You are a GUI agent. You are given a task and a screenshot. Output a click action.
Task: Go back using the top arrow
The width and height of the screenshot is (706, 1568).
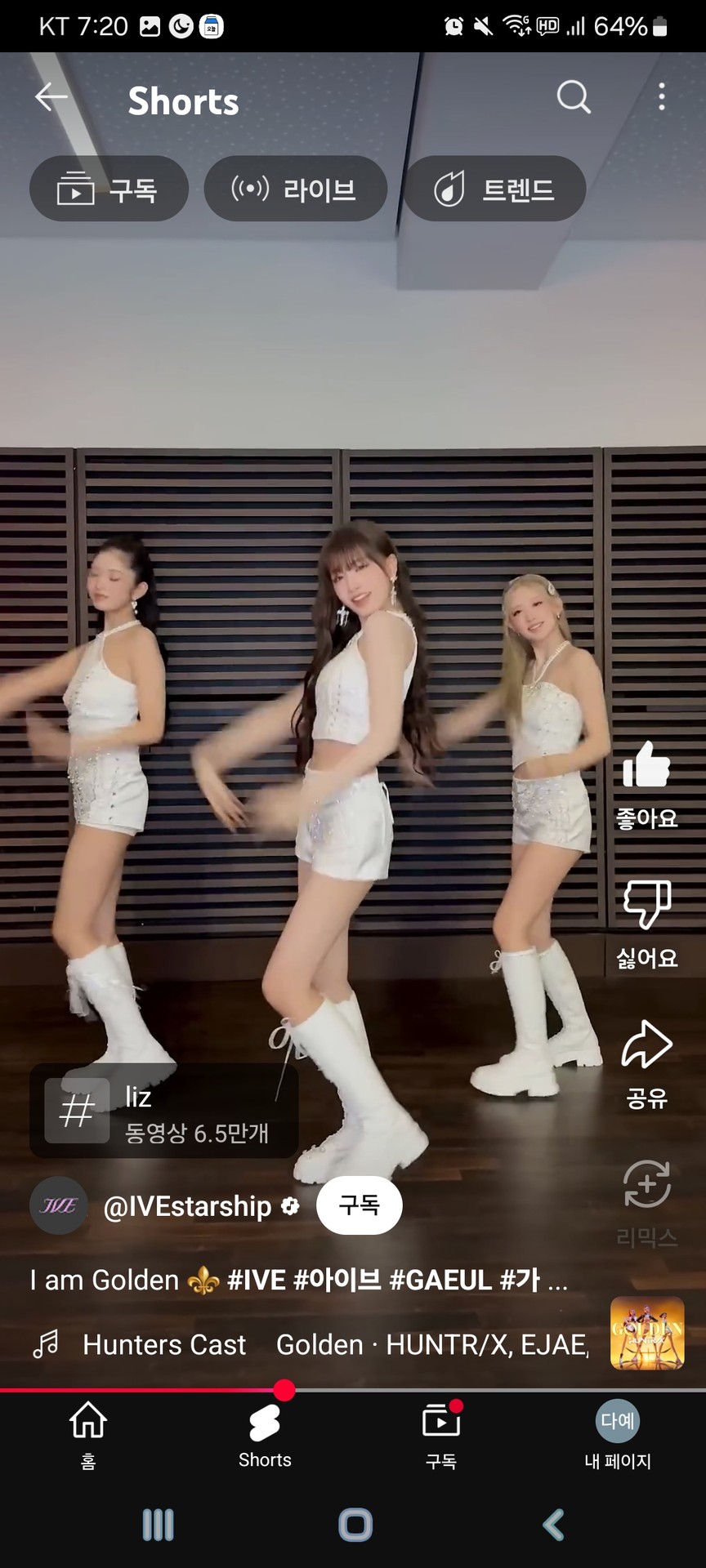coord(51,97)
